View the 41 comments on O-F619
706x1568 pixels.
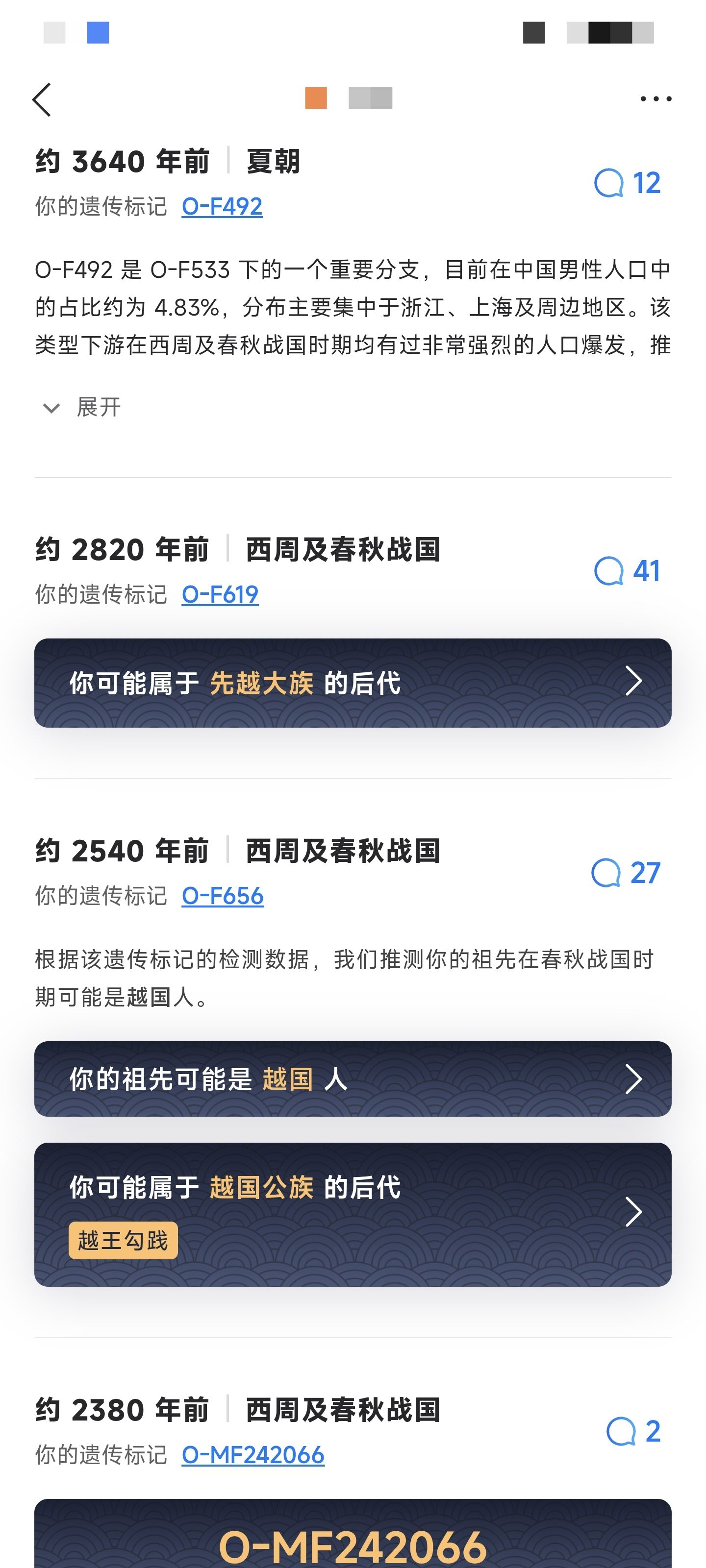(x=628, y=571)
